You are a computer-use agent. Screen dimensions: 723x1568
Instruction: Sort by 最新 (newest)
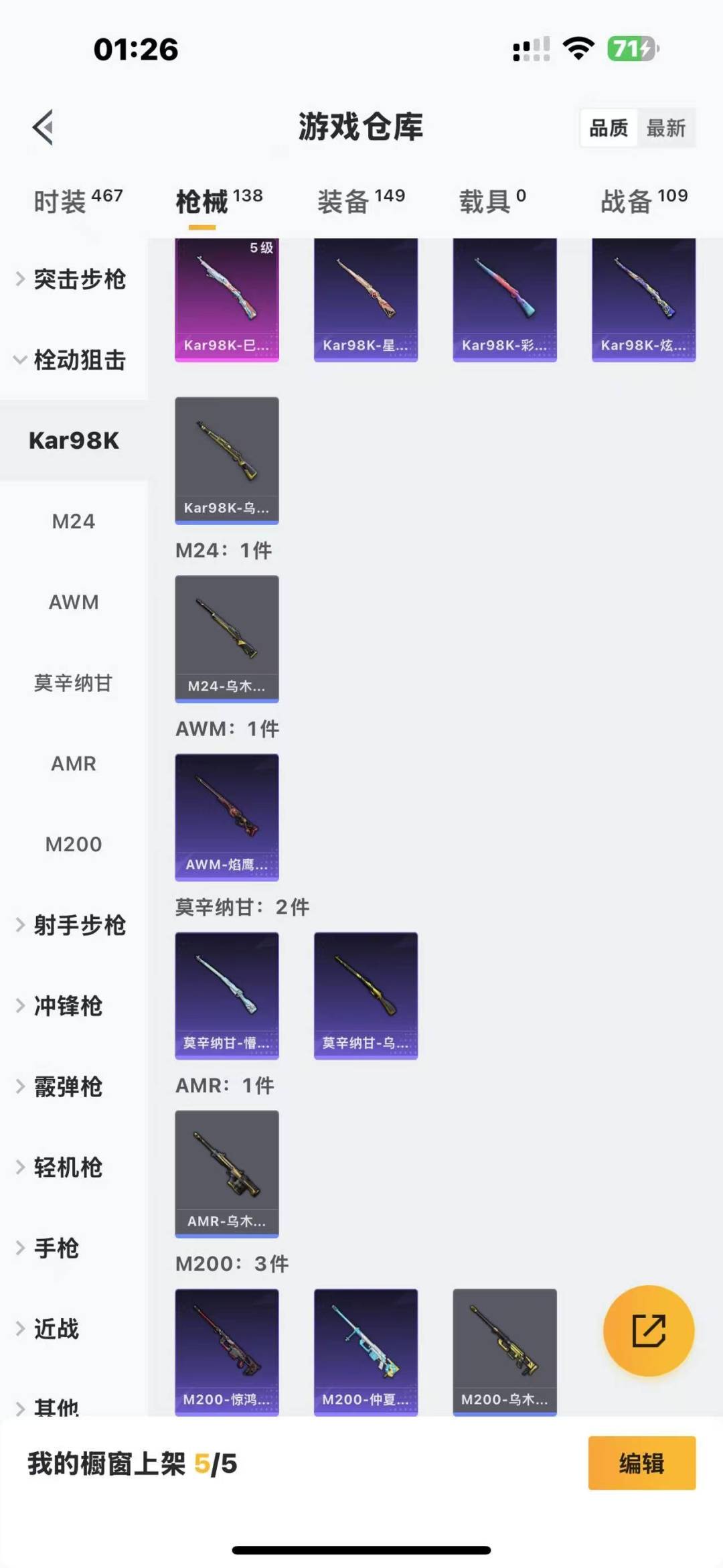point(665,128)
